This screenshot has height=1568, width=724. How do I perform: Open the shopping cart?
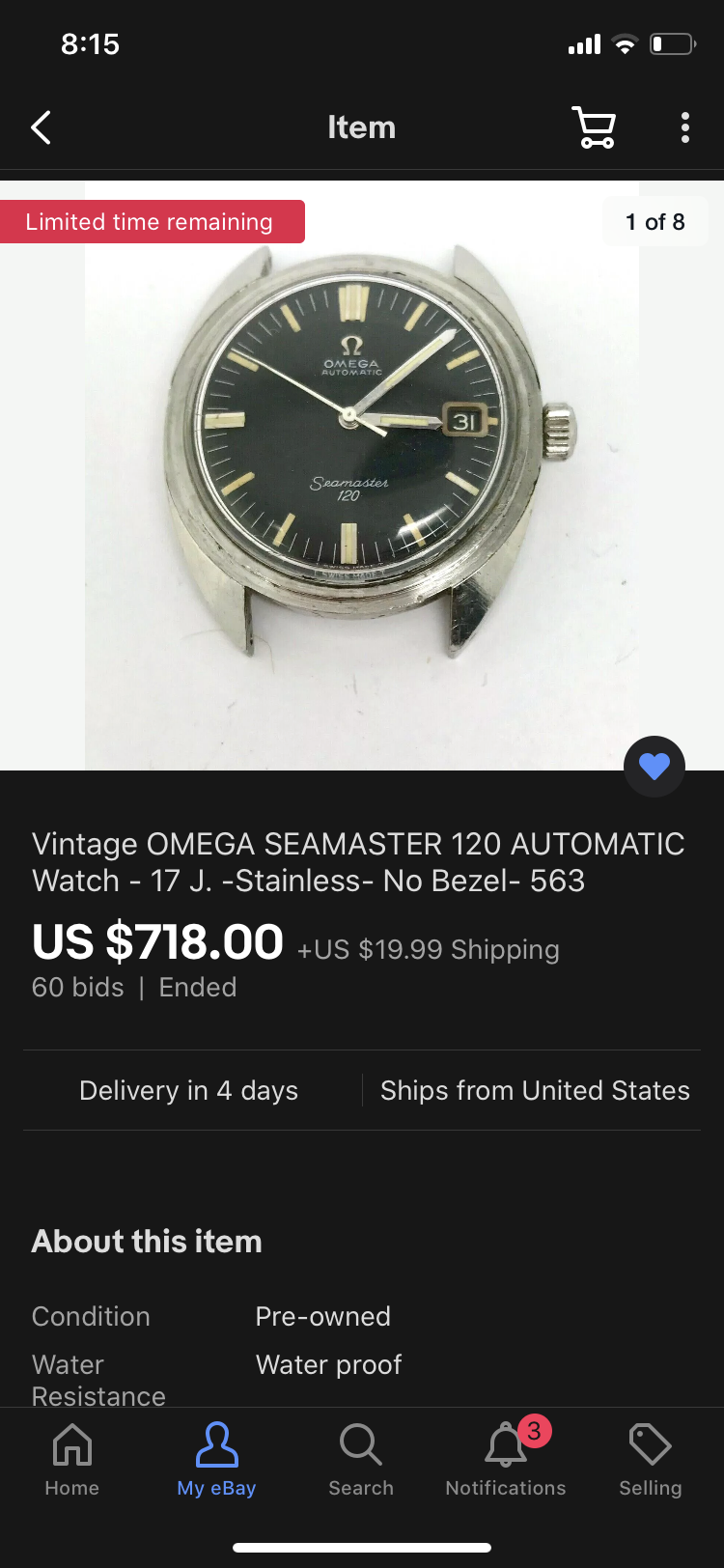coord(594,127)
